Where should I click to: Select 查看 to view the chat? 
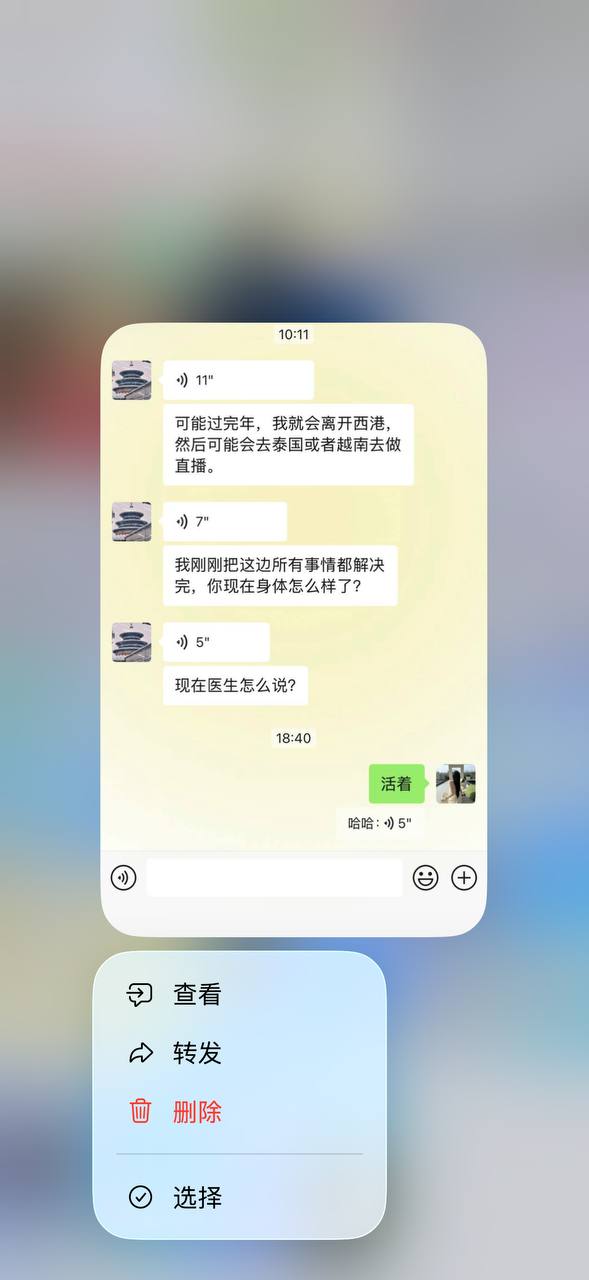click(x=239, y=994)
